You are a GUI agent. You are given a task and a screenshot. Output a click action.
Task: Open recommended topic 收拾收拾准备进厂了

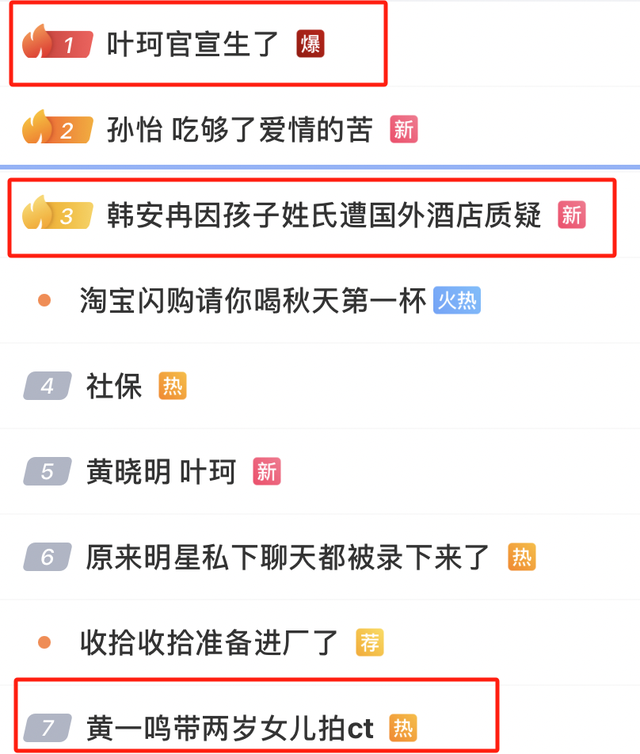click(x=210, y=642)
